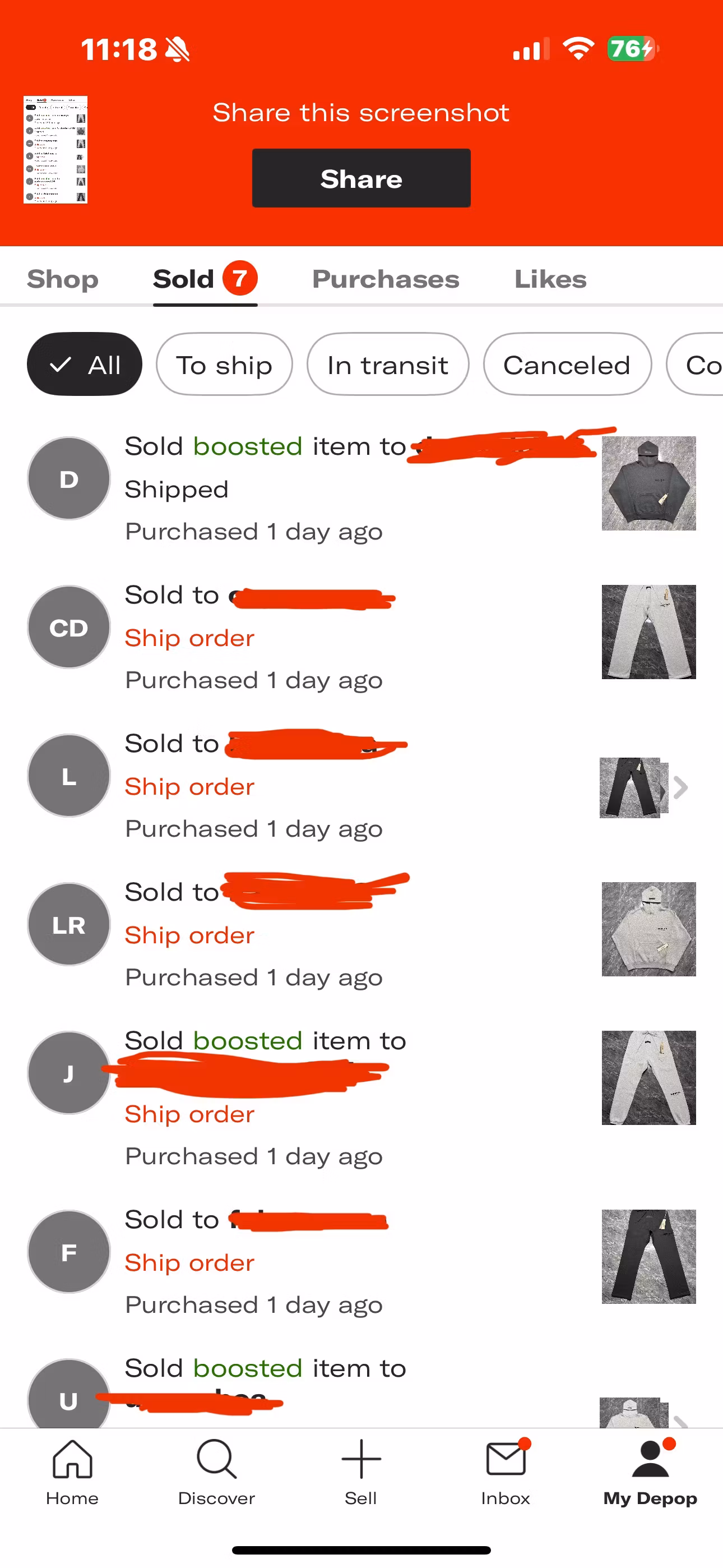This screenshot has width=723, height=1568.
Task: Tap buyer avatar D on first order
Action: 69,478
